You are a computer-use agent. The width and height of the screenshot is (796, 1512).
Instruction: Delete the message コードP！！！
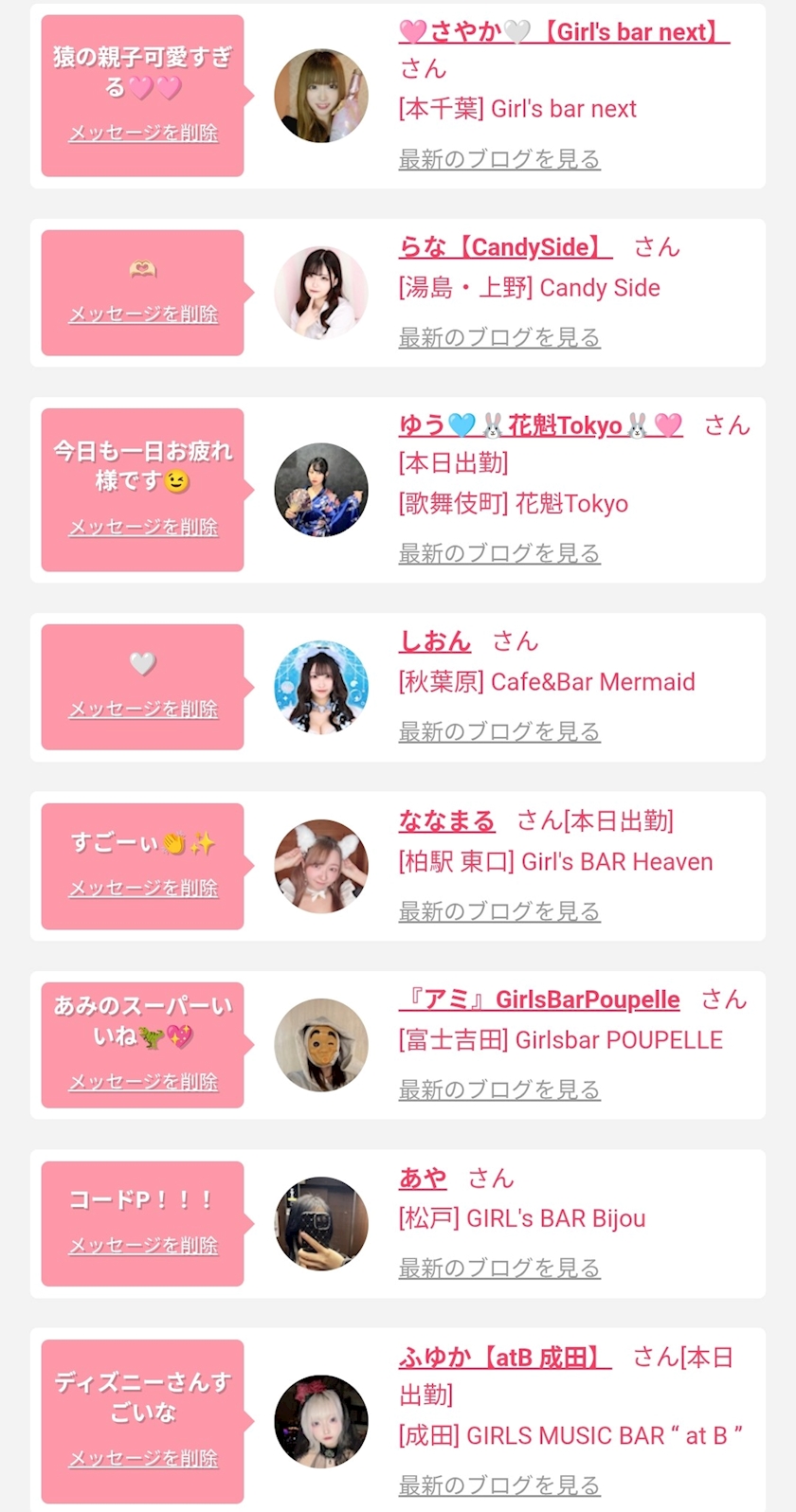pos(143,1246)
